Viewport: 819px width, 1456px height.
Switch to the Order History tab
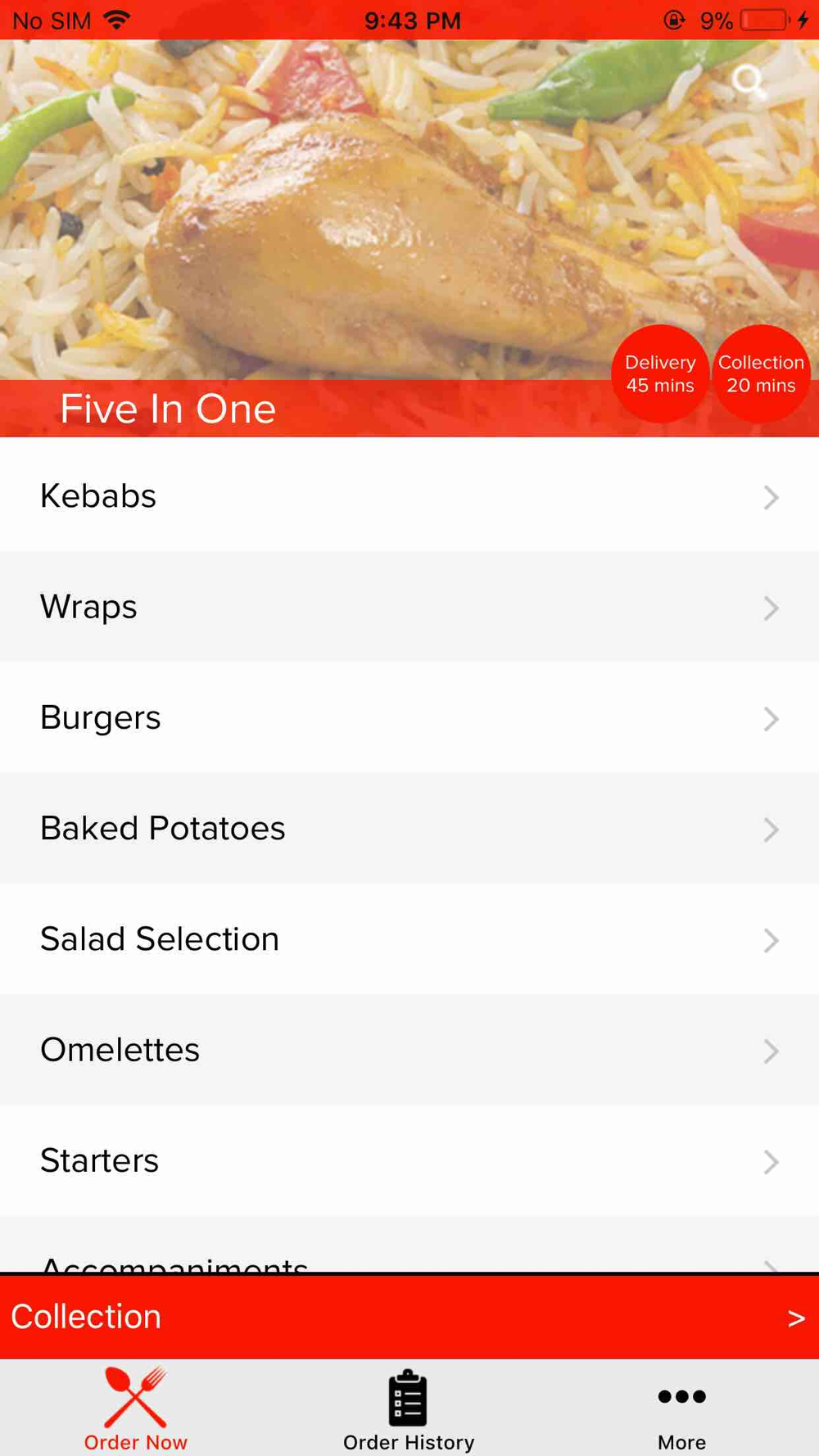click(x=409, y=1410)
